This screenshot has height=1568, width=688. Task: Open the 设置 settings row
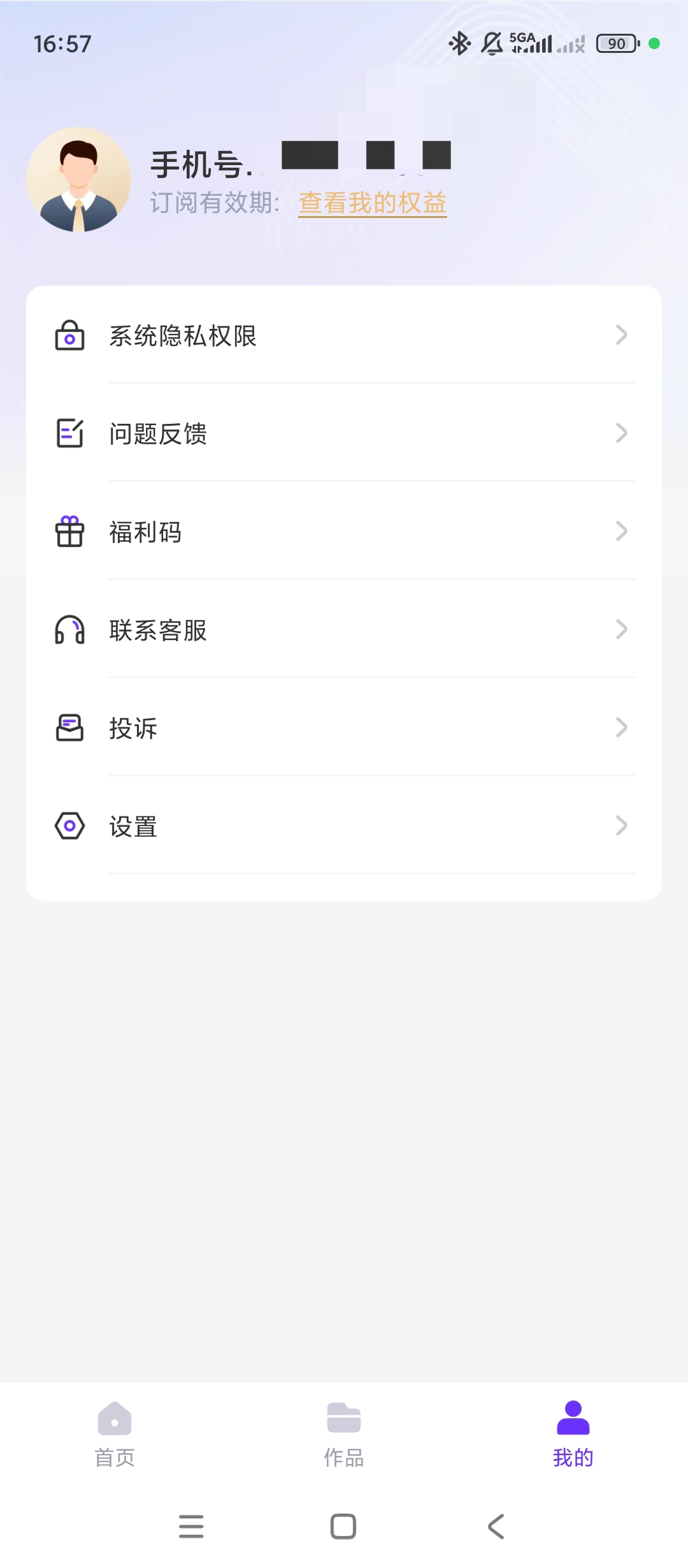tap(344, 826)
